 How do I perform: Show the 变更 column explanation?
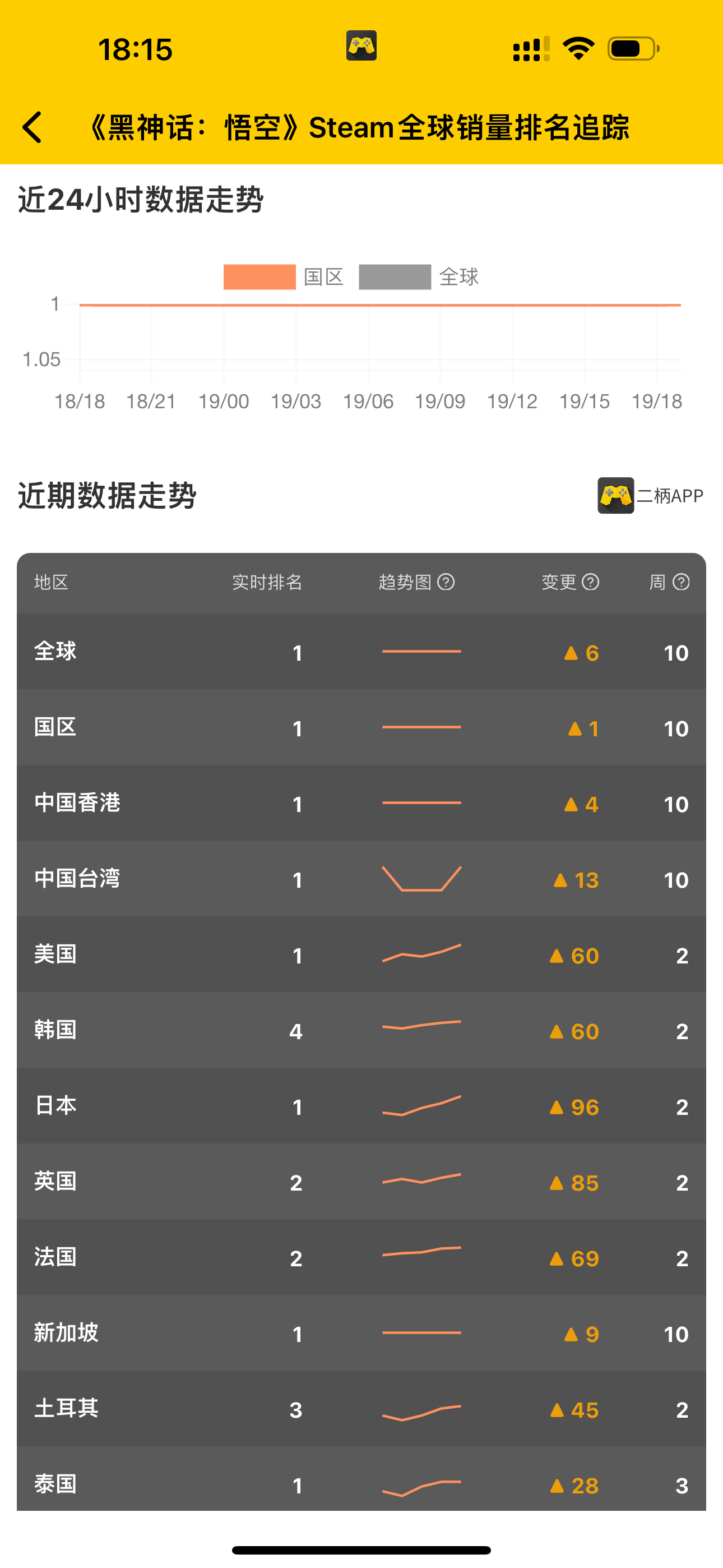click(x=590, y=583)
